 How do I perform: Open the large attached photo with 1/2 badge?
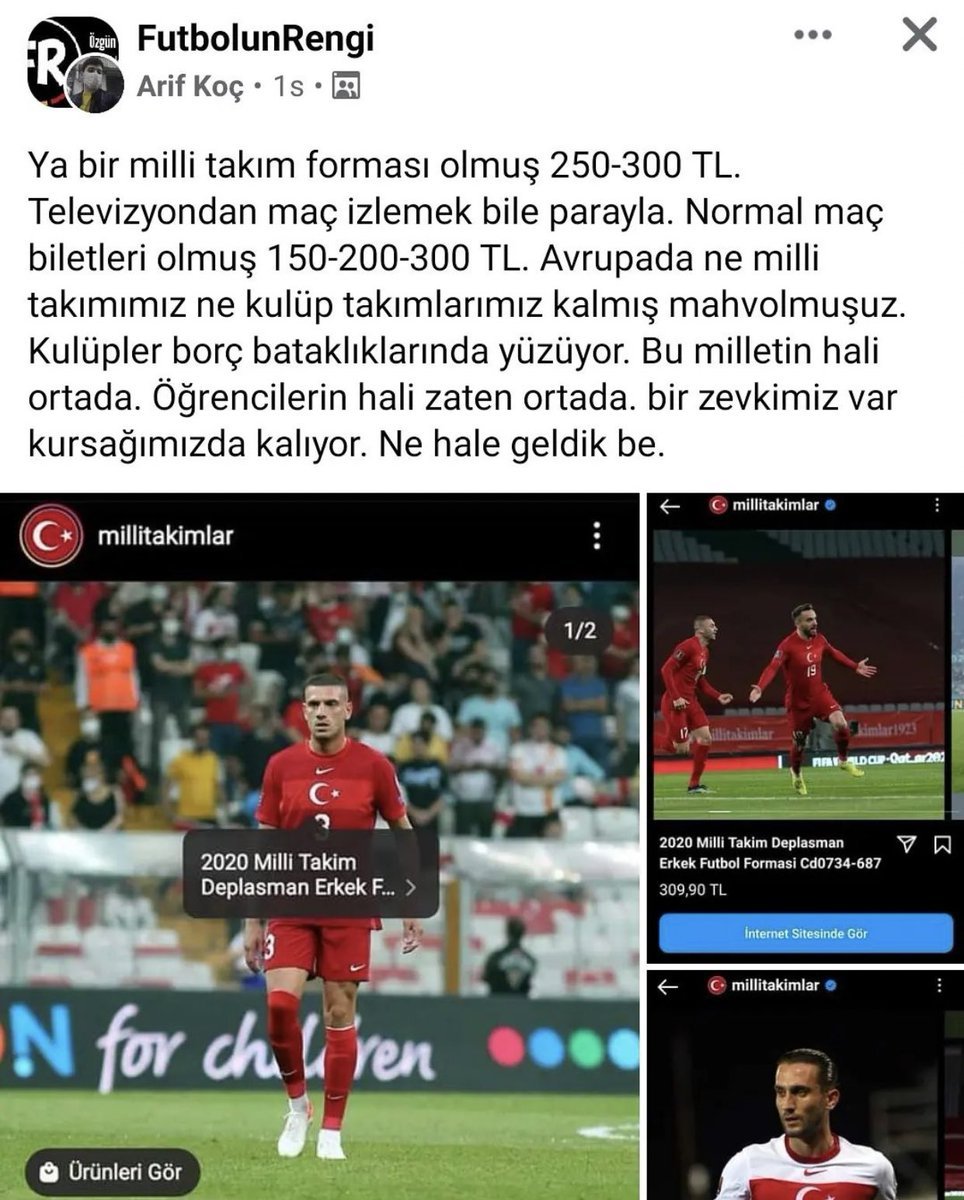click(319, 845)
